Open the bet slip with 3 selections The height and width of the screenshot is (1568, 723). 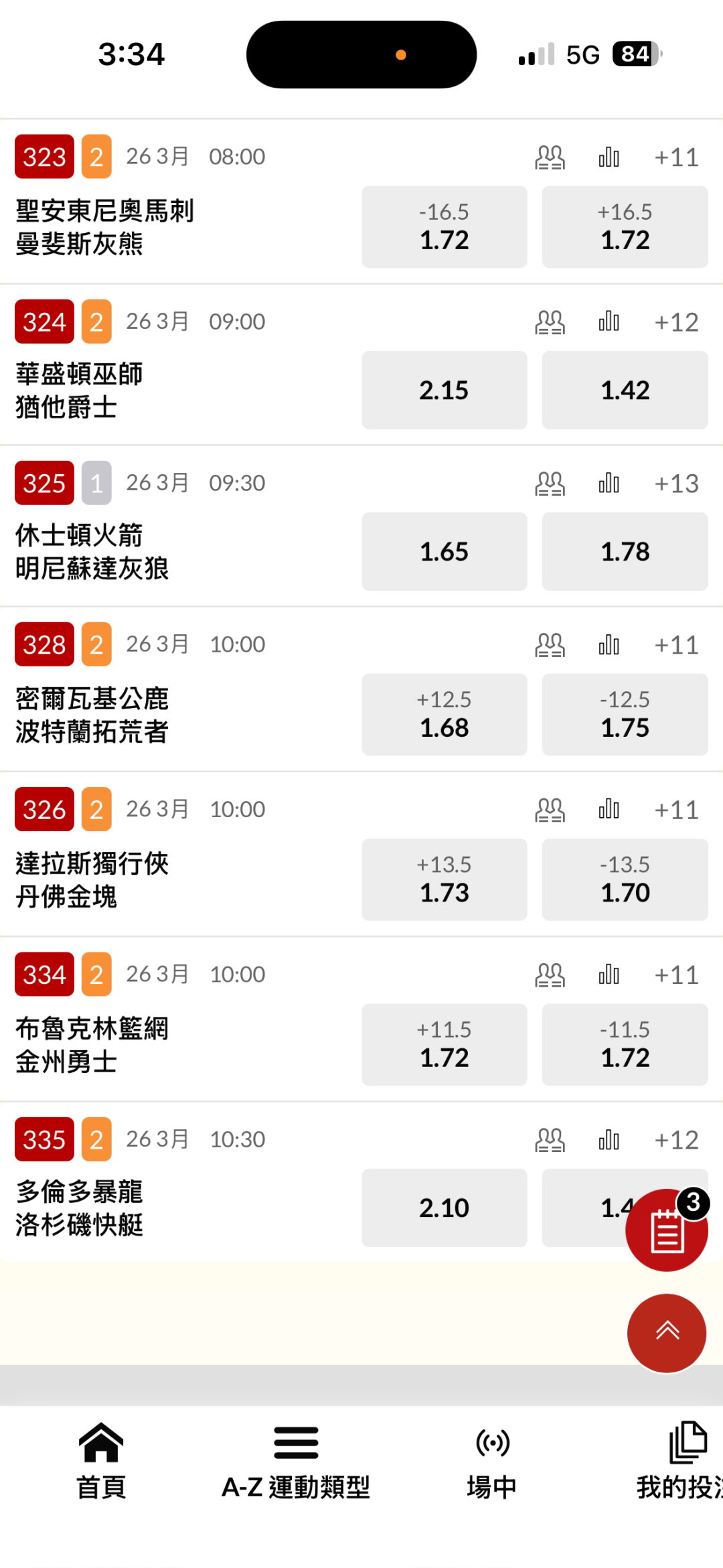pos(666,1230)
